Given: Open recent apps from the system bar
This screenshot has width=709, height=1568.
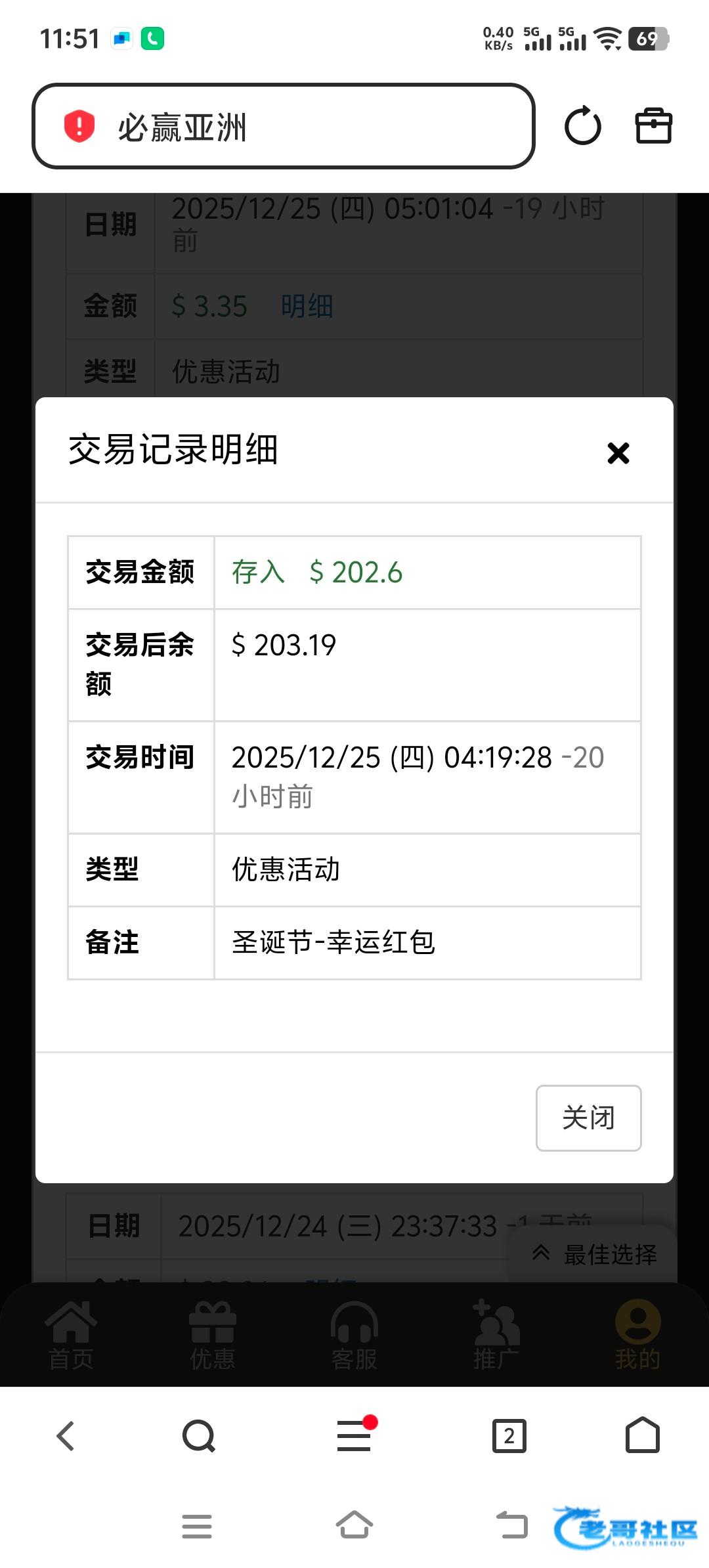Looking at the screenshot, I should point(197,1525).
